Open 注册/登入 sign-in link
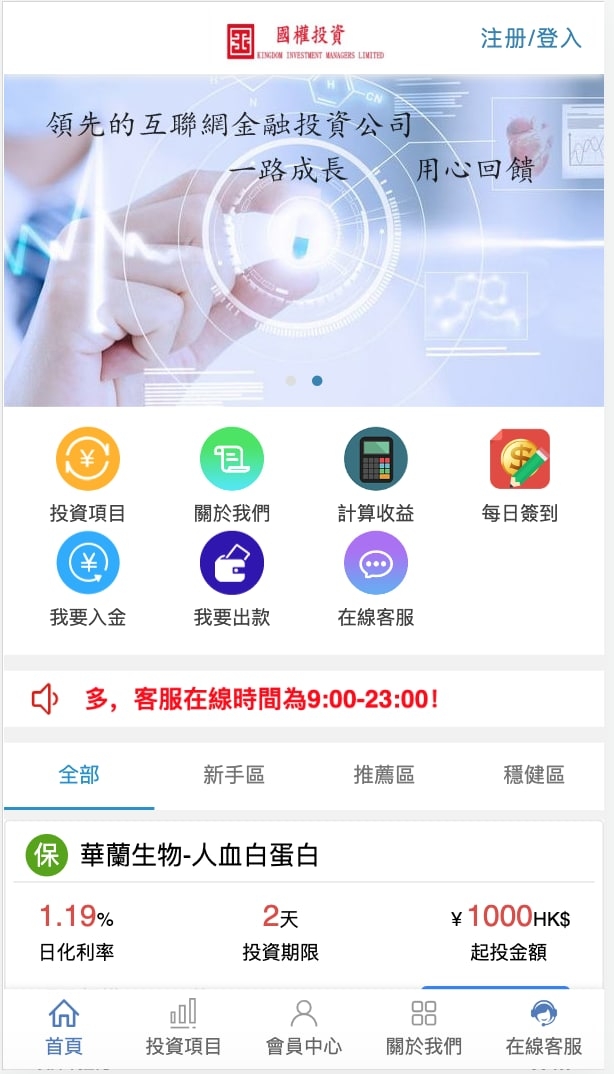Viewport: 614px width, 1074px height. (x=531, y=38)
